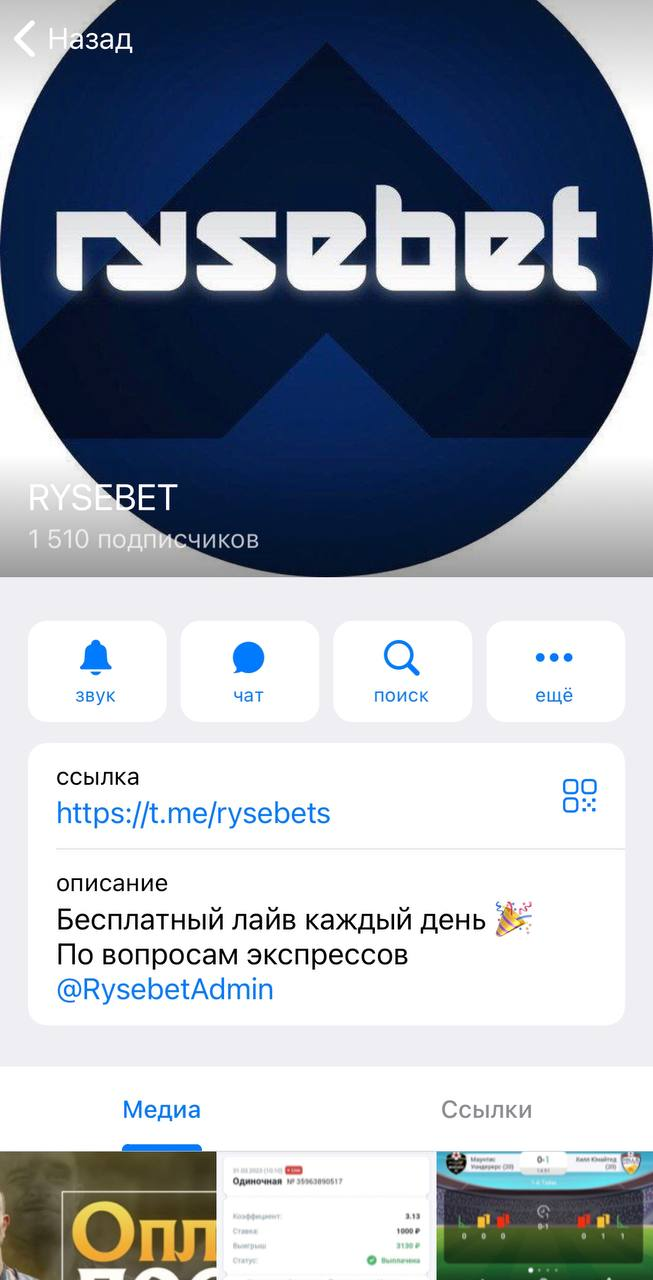The image size is (653, 1280).
Task: Go back via Назад button
Action: (x=73, y=40)
